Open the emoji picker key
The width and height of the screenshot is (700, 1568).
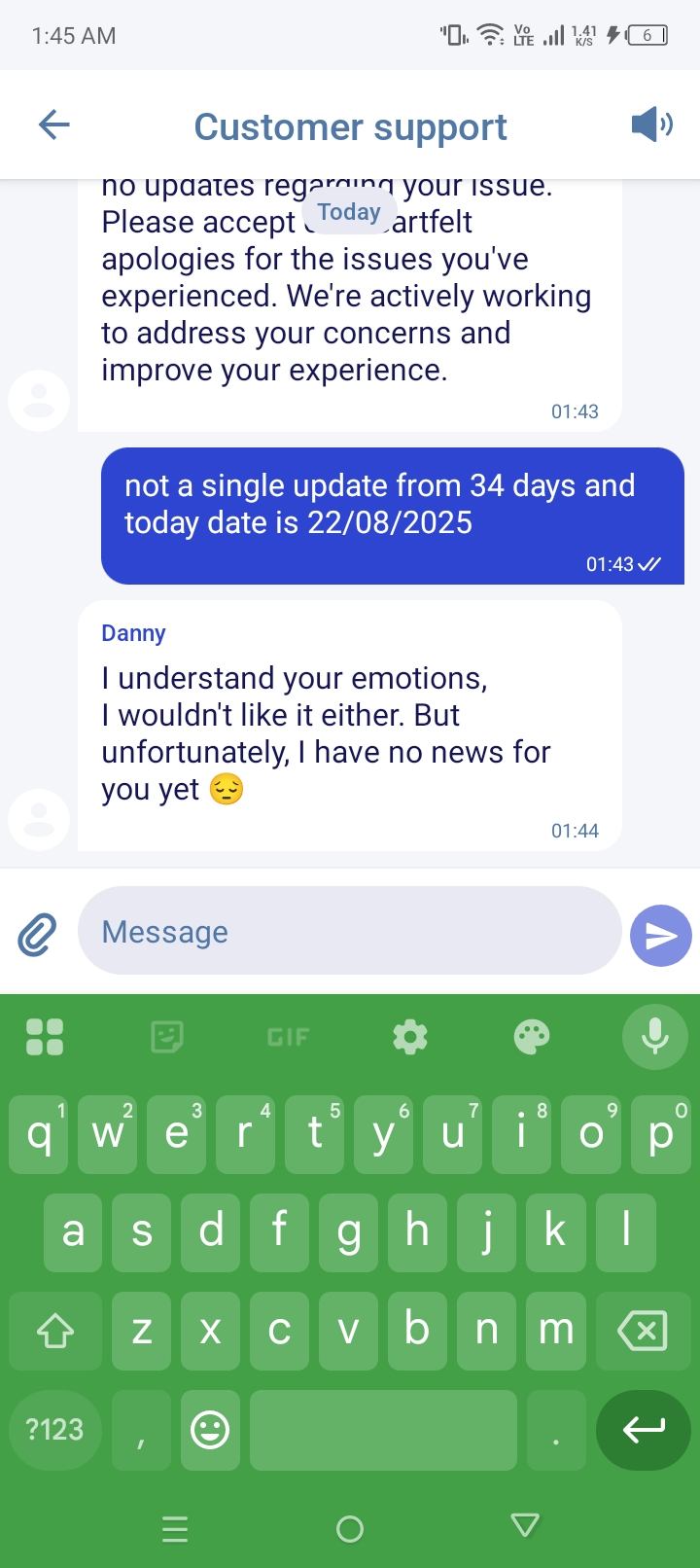click(x=210, y=1429)
